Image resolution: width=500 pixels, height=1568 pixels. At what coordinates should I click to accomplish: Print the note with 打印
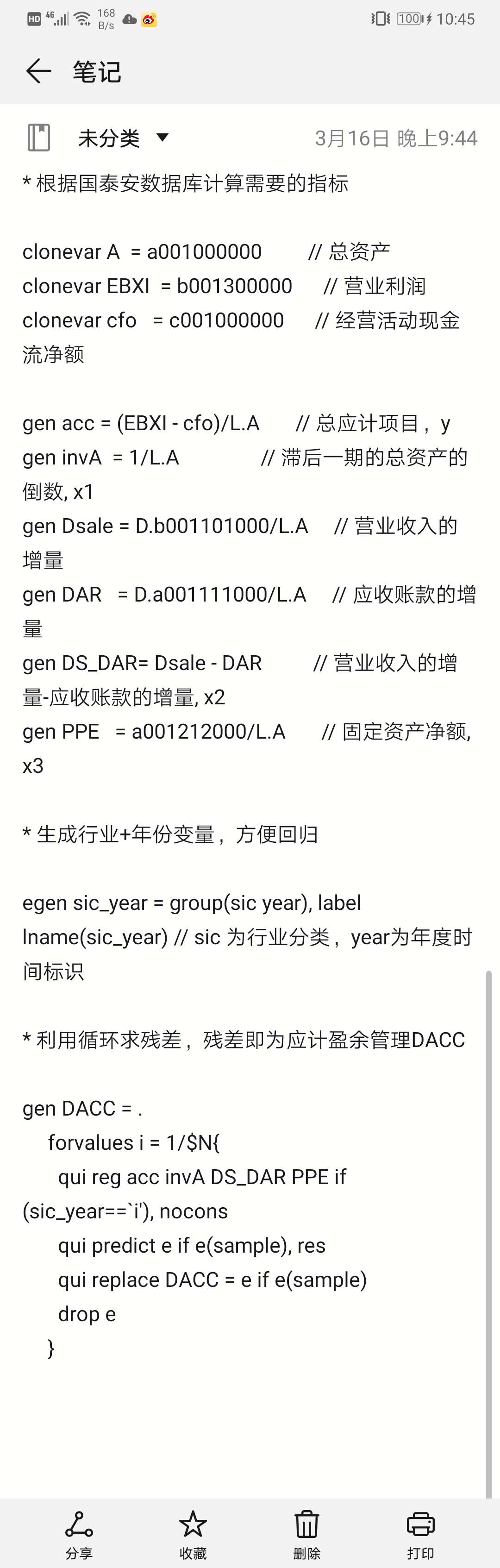click(420, 1533)
